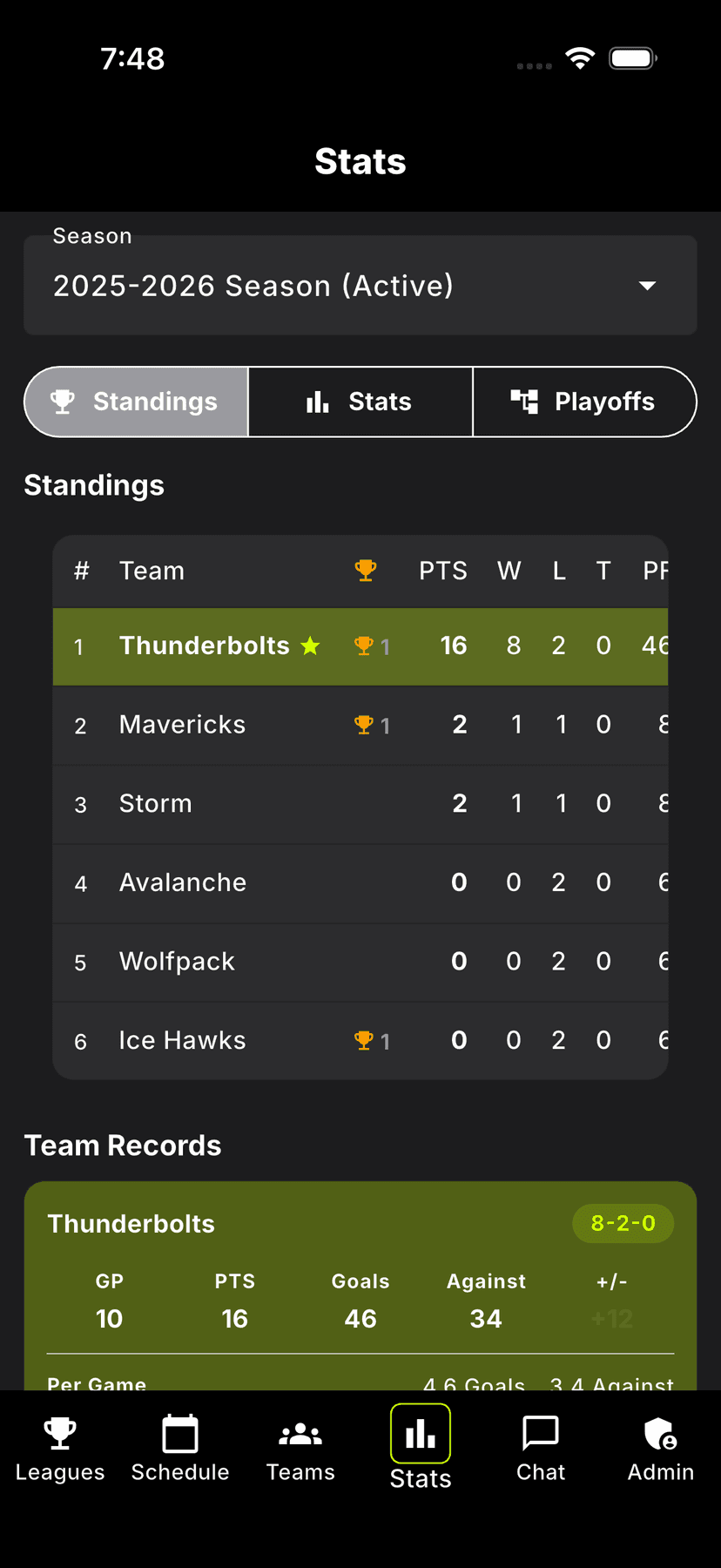Image resolution: width=721 pixels, height=1568 pixels.
Task: Open the Chat icon in the bottom bar
Action: coord(540,1431)
